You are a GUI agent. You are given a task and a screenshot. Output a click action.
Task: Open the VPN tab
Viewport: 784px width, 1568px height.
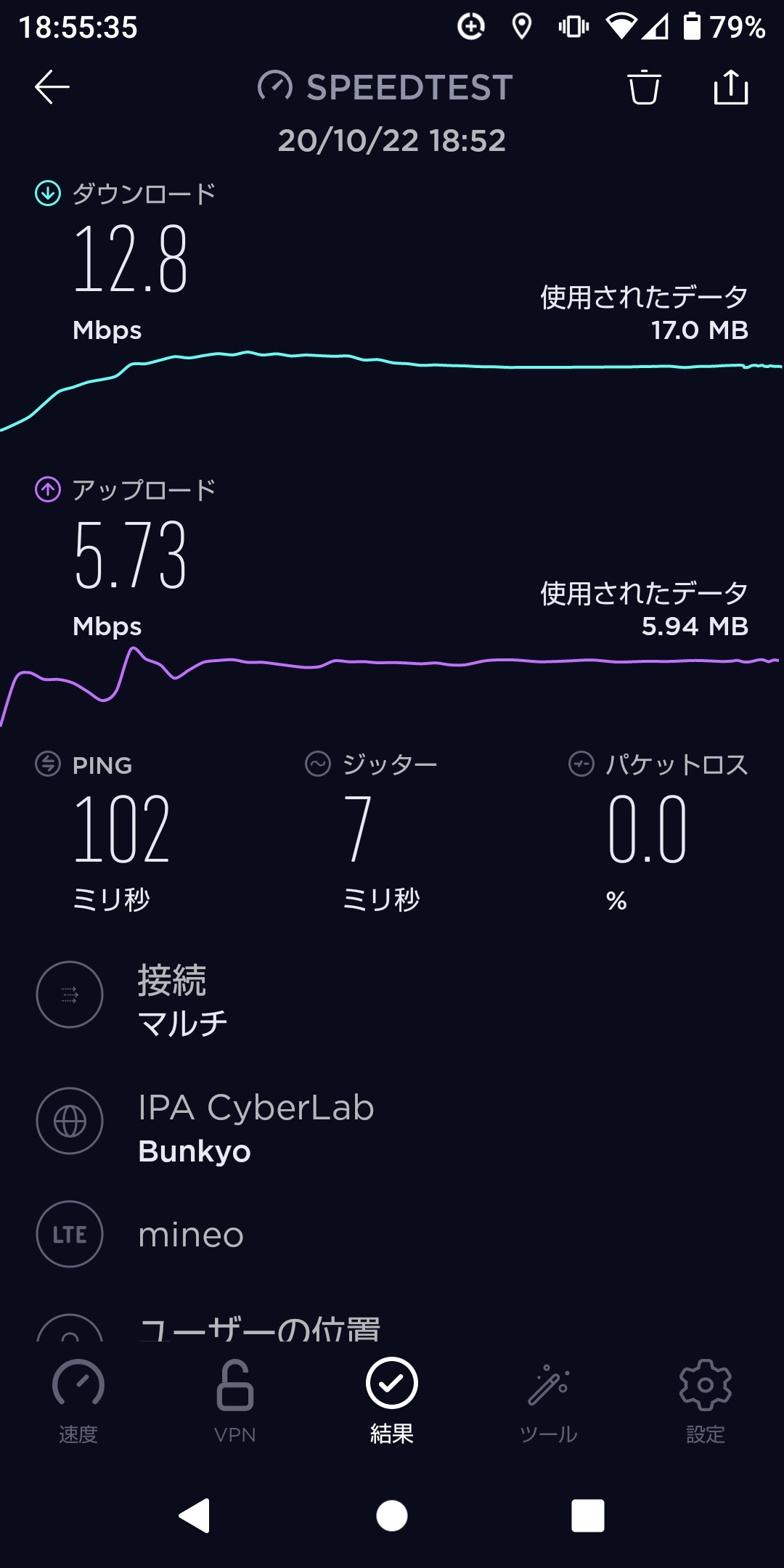click(x=235, y=1401)
